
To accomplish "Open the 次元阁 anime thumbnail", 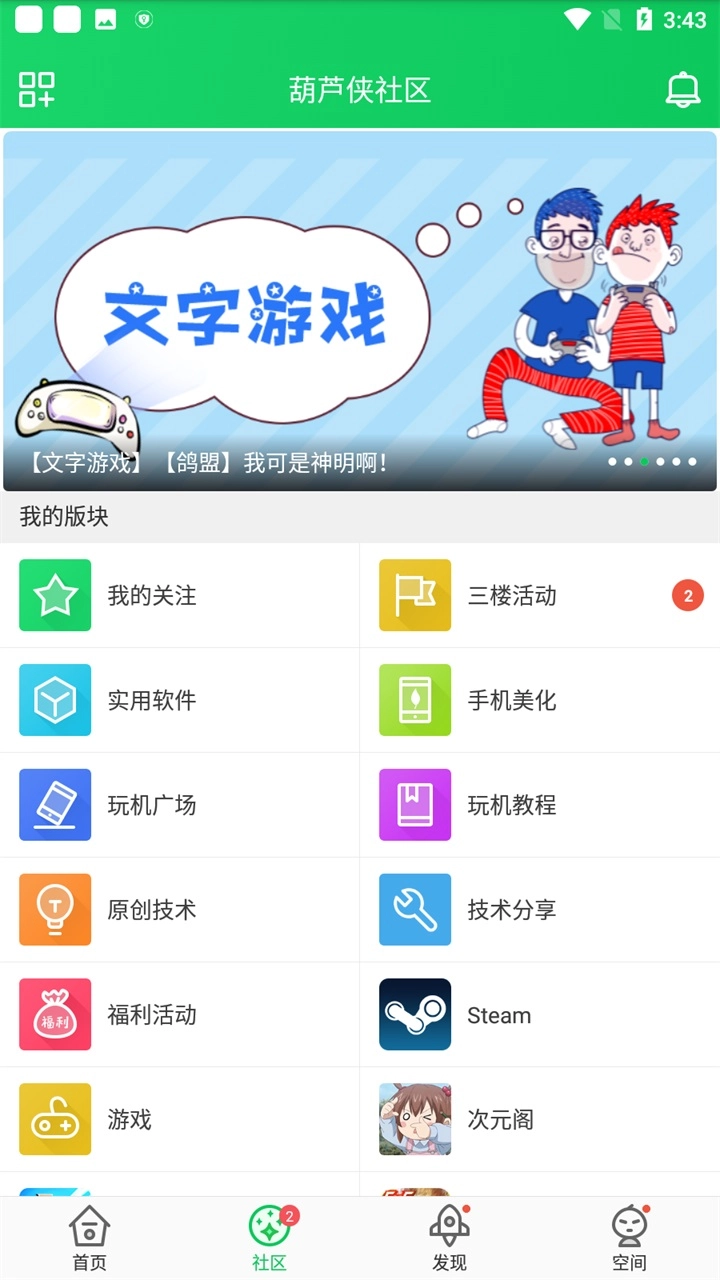I will coord(414,1120).
